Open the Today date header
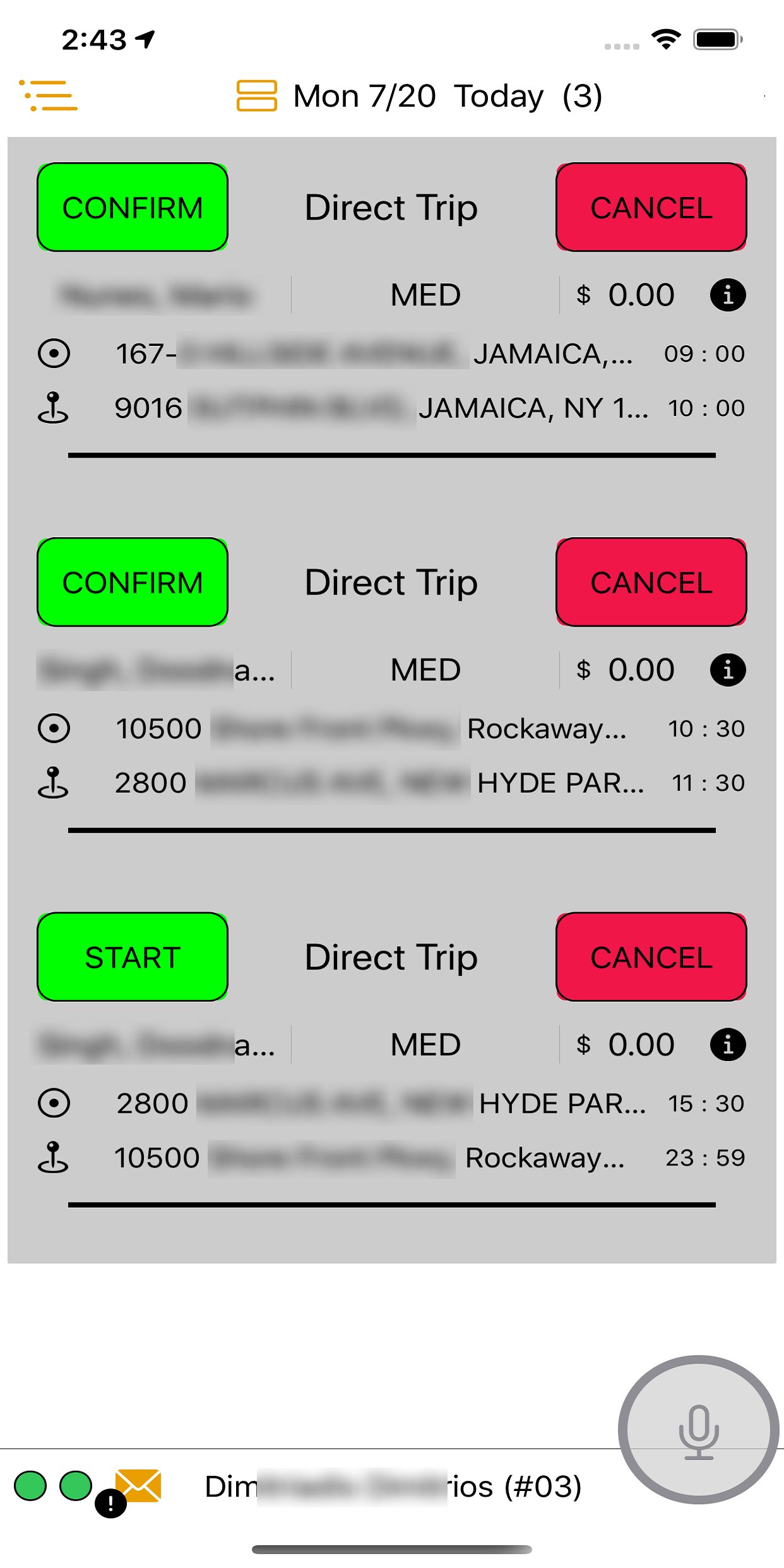Viewport: 784px width, 1568px height. [498, 95]
